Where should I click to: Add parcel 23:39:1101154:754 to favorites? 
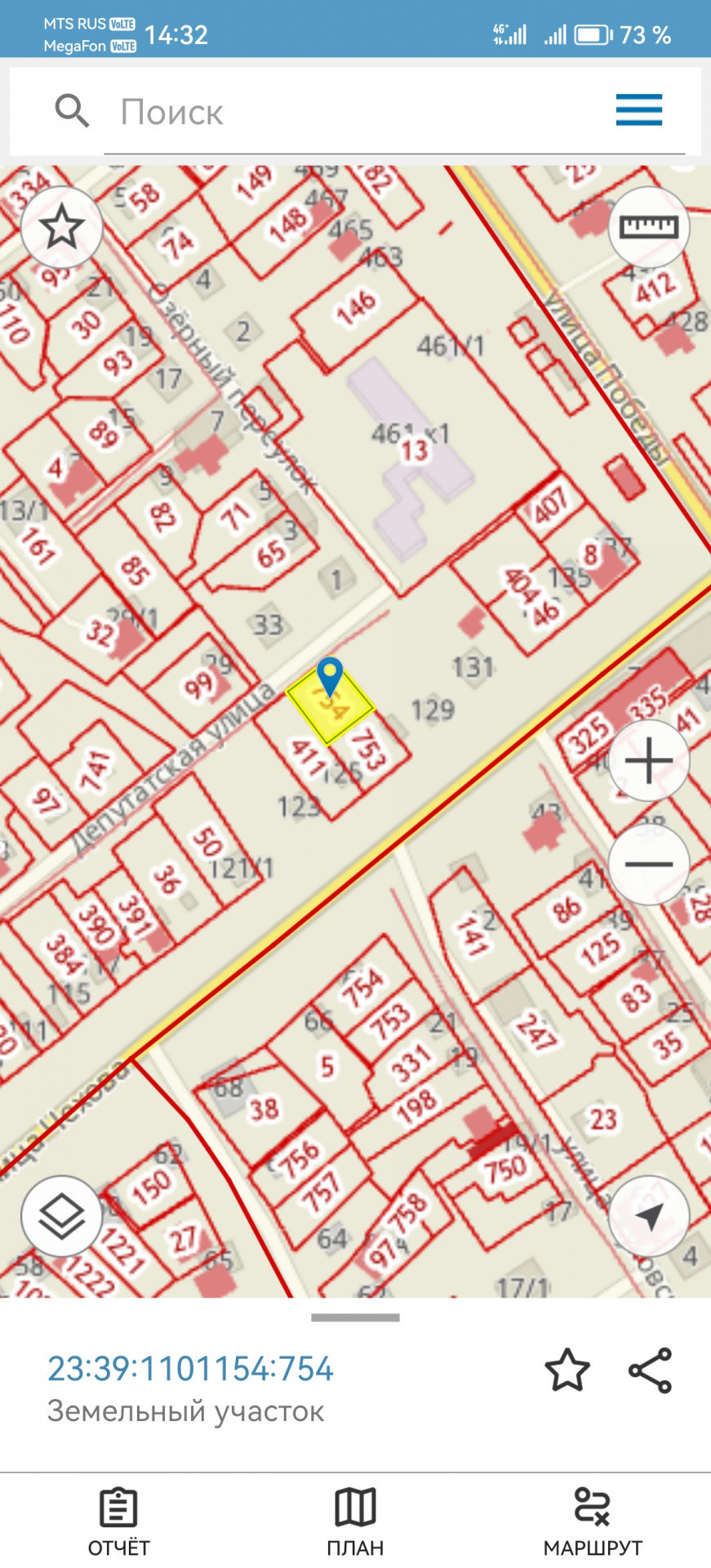[x=567, y=1371]
